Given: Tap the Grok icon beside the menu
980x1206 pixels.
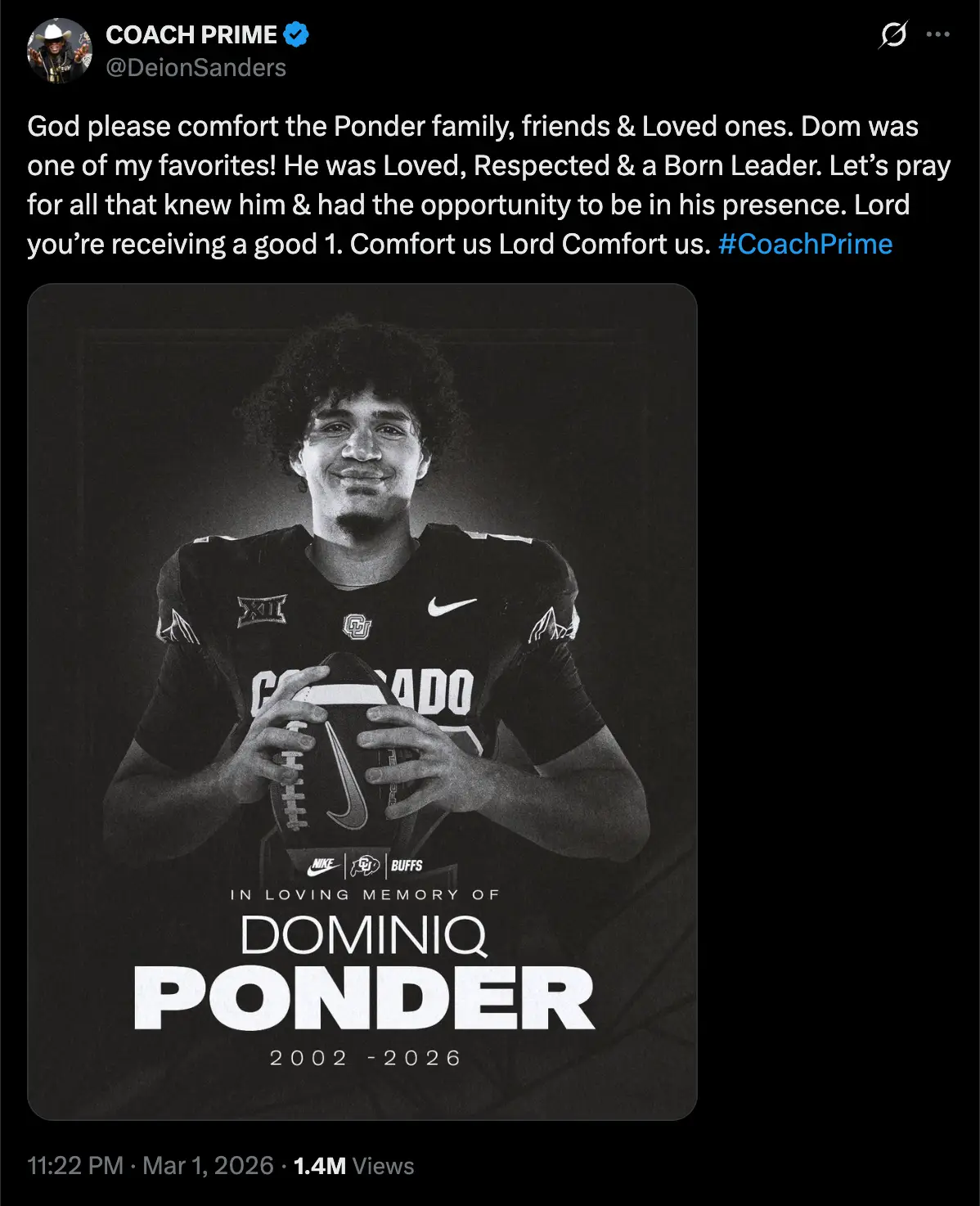Looking at the screenshot, I should point(892,34).
